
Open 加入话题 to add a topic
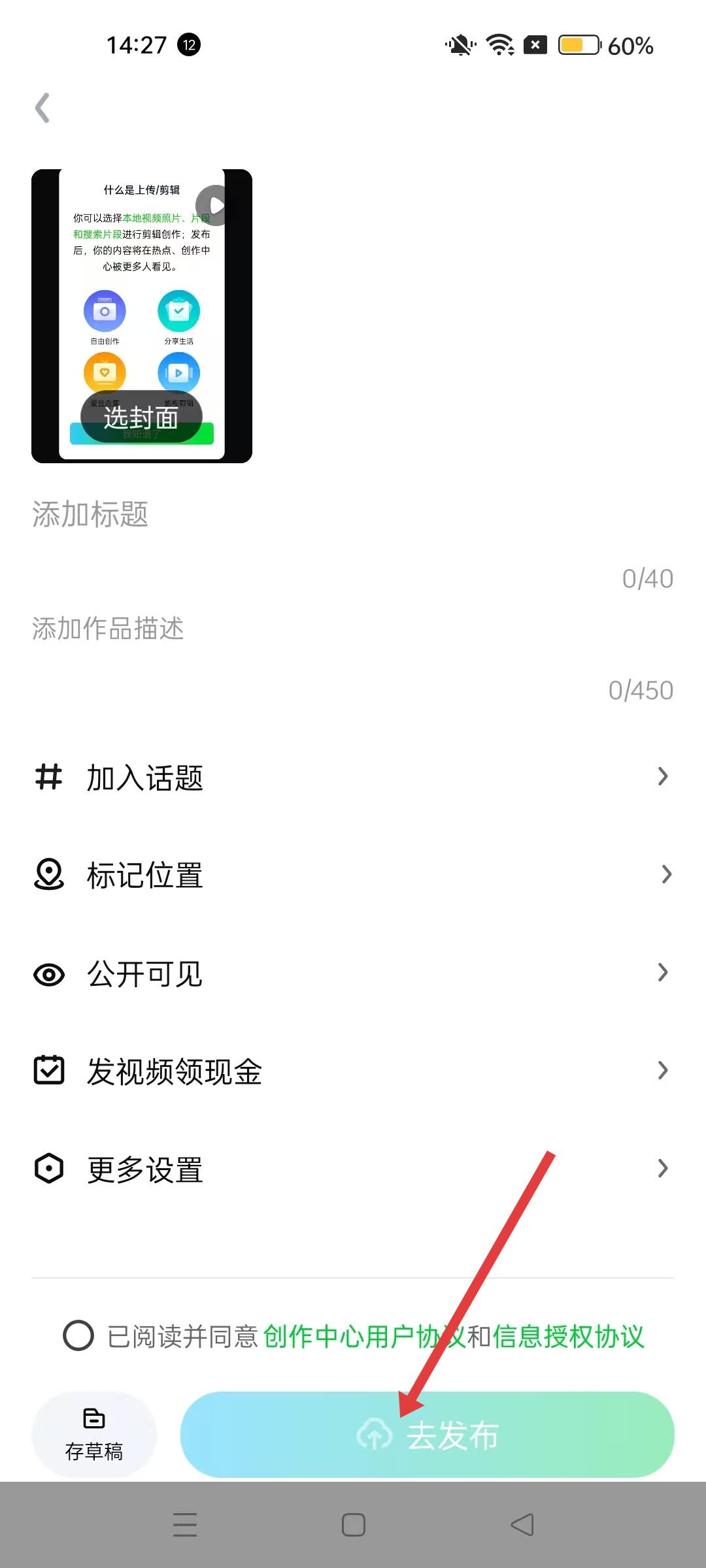(x=353, y=777)
